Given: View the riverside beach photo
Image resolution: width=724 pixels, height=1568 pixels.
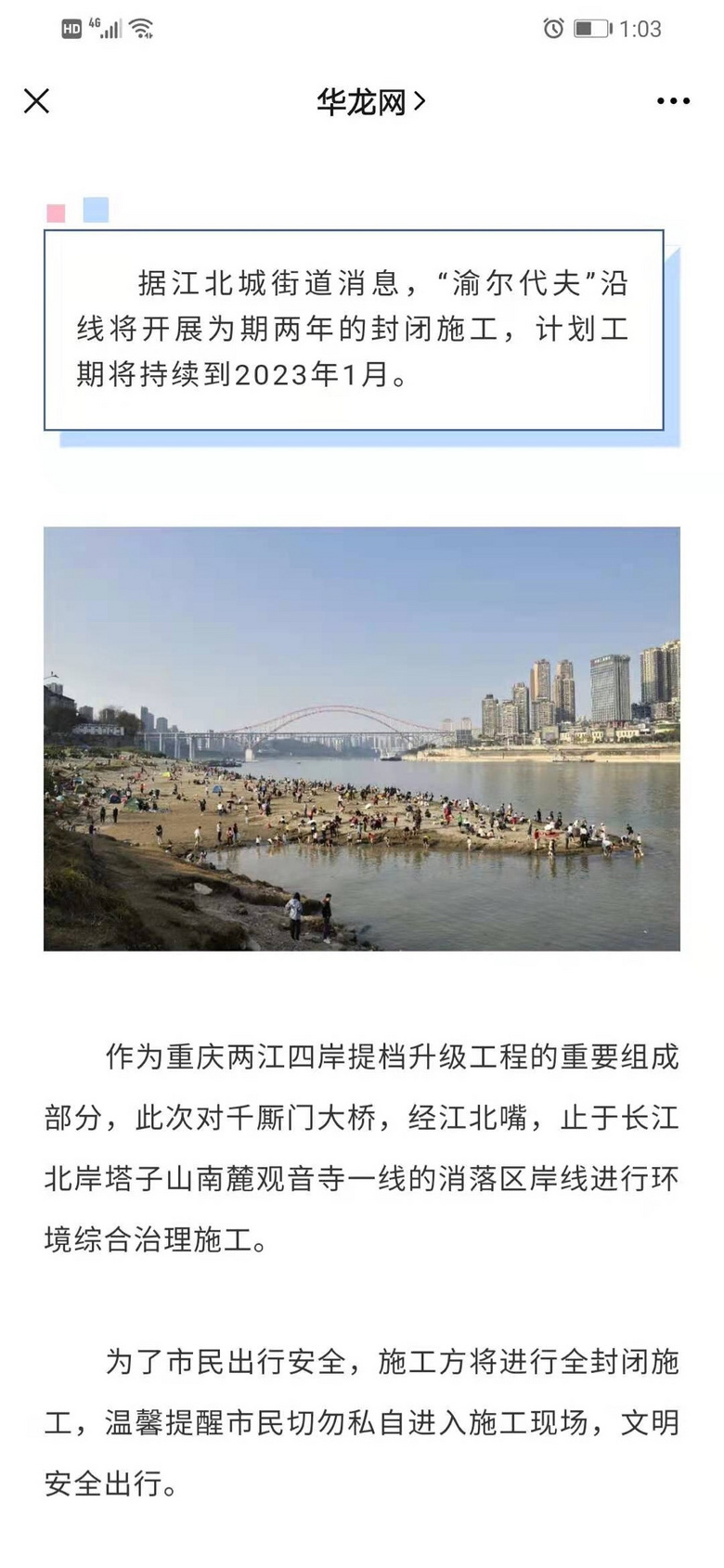Looking at the screenshot, I should click(x=362, y=738).
